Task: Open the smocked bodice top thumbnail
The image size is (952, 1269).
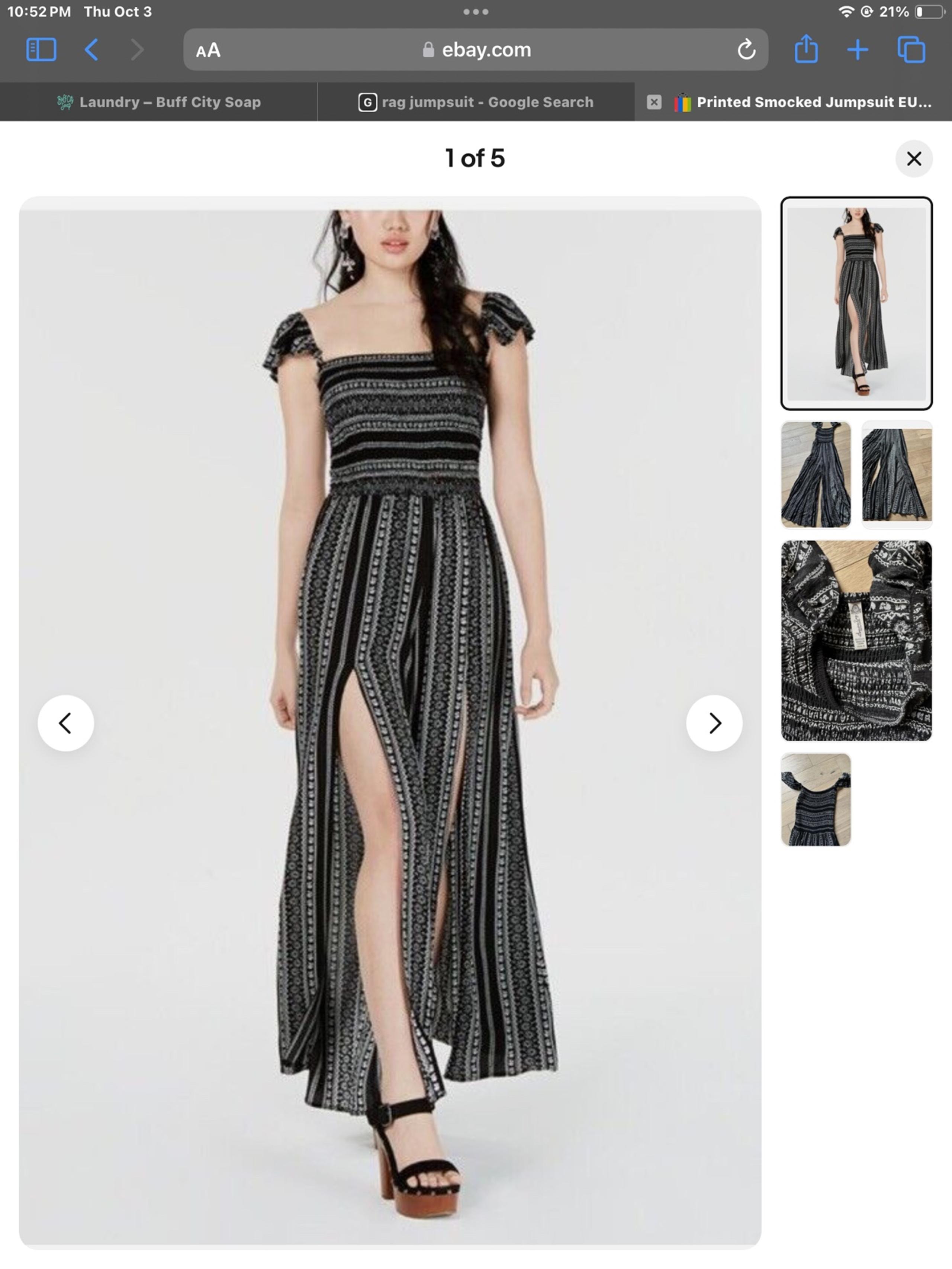Action: tap(816, 799)
